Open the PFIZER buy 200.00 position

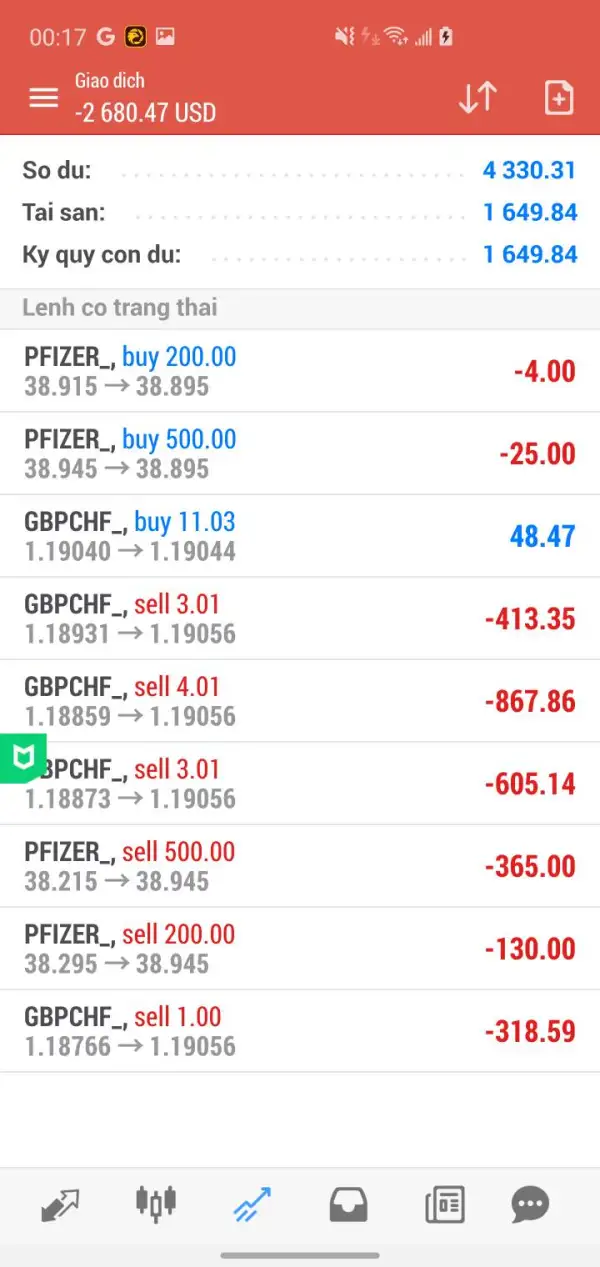coord(300,371)
